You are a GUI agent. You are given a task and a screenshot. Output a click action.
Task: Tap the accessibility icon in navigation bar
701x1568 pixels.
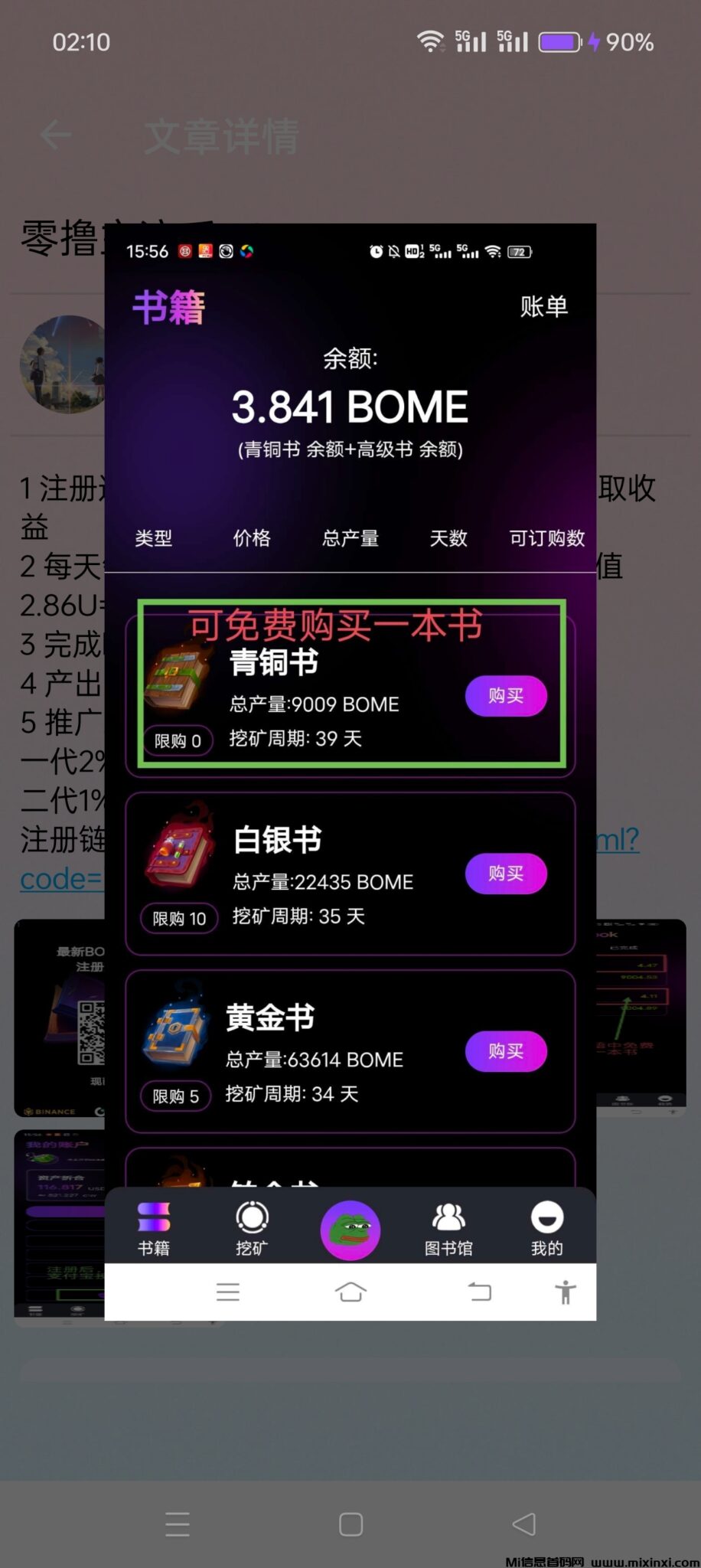pos(566,1292)
